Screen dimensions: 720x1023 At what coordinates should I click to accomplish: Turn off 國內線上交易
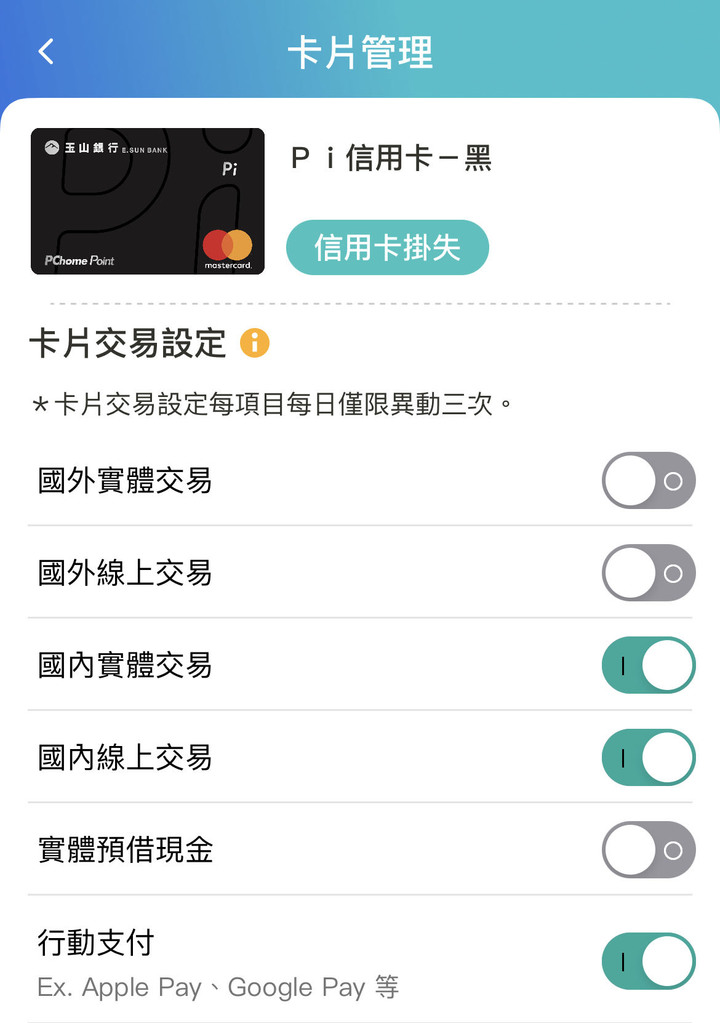(648, 757)
